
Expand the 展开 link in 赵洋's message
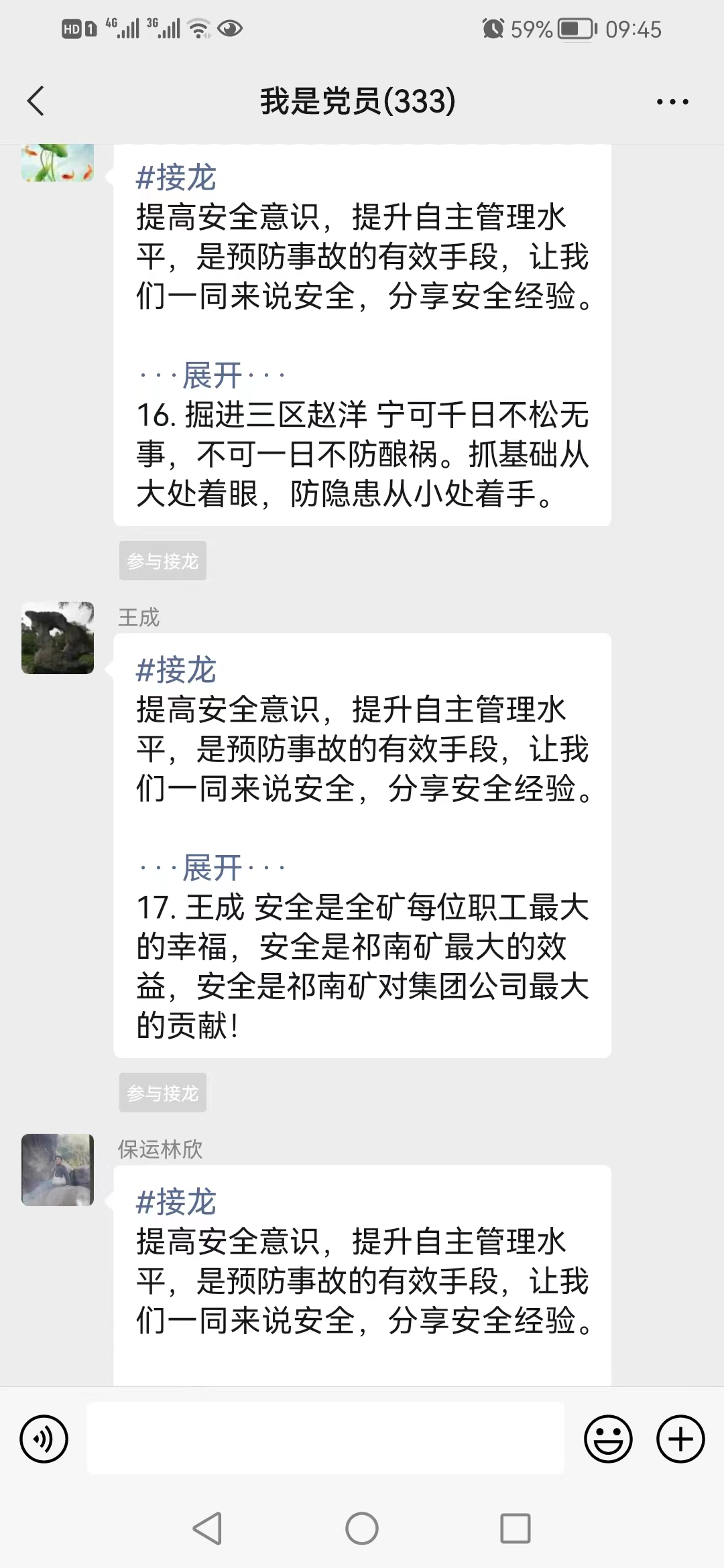click(212, 375)
